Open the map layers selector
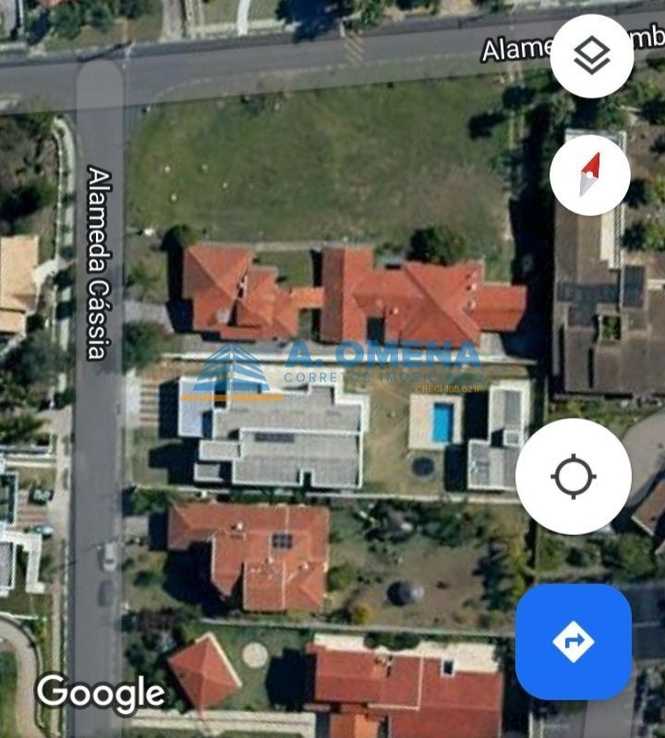Viewport: 665px width, 738px height. point(591,56)
